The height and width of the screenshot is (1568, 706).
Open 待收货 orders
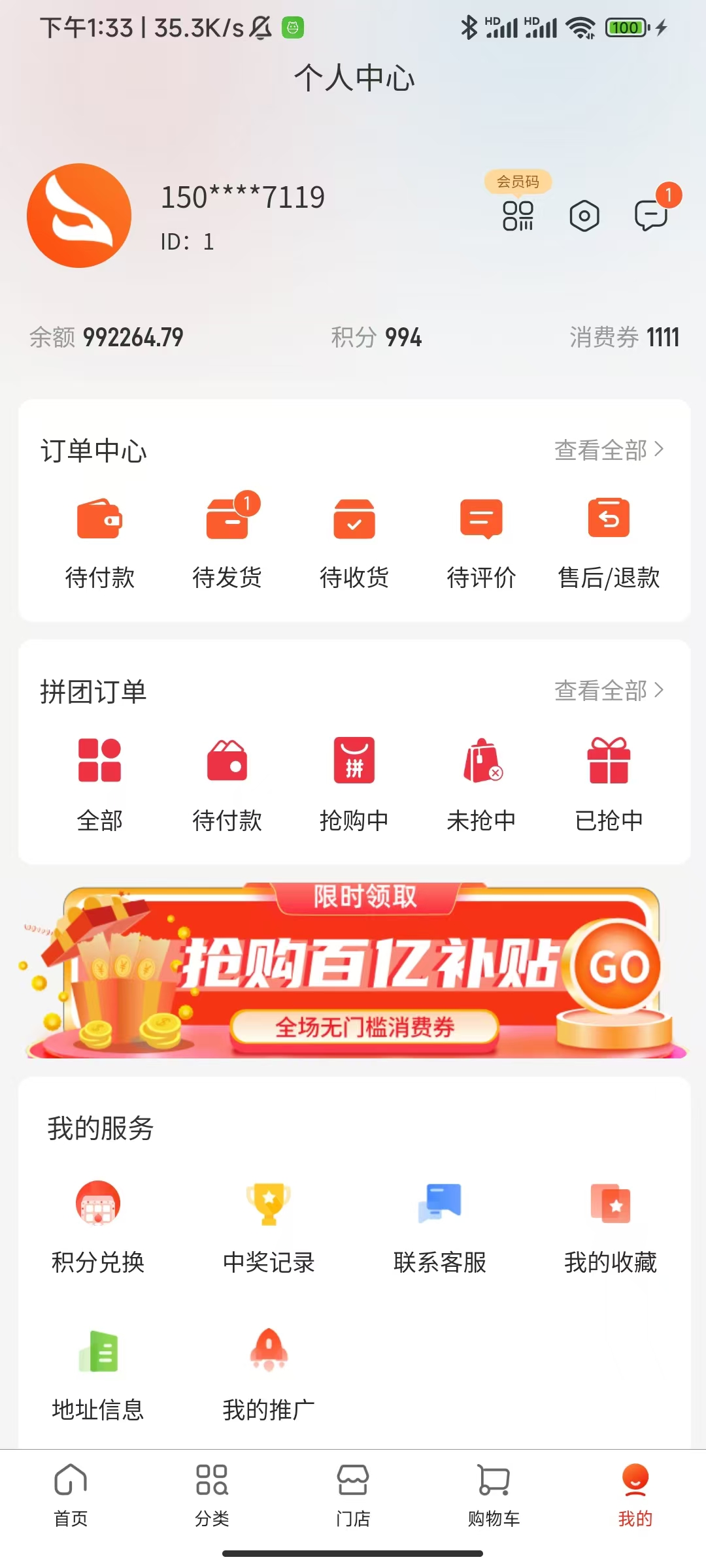[x=354, y=541]
